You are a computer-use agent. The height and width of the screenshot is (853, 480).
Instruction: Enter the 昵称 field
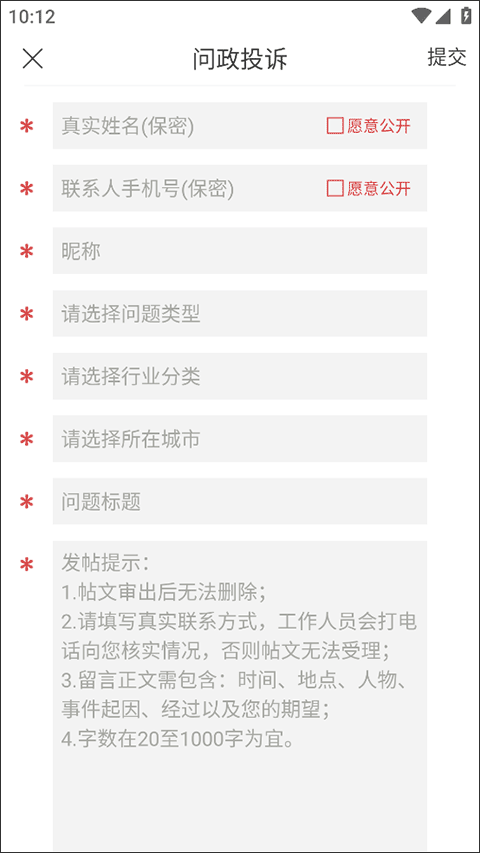click(x=239, y=251)
